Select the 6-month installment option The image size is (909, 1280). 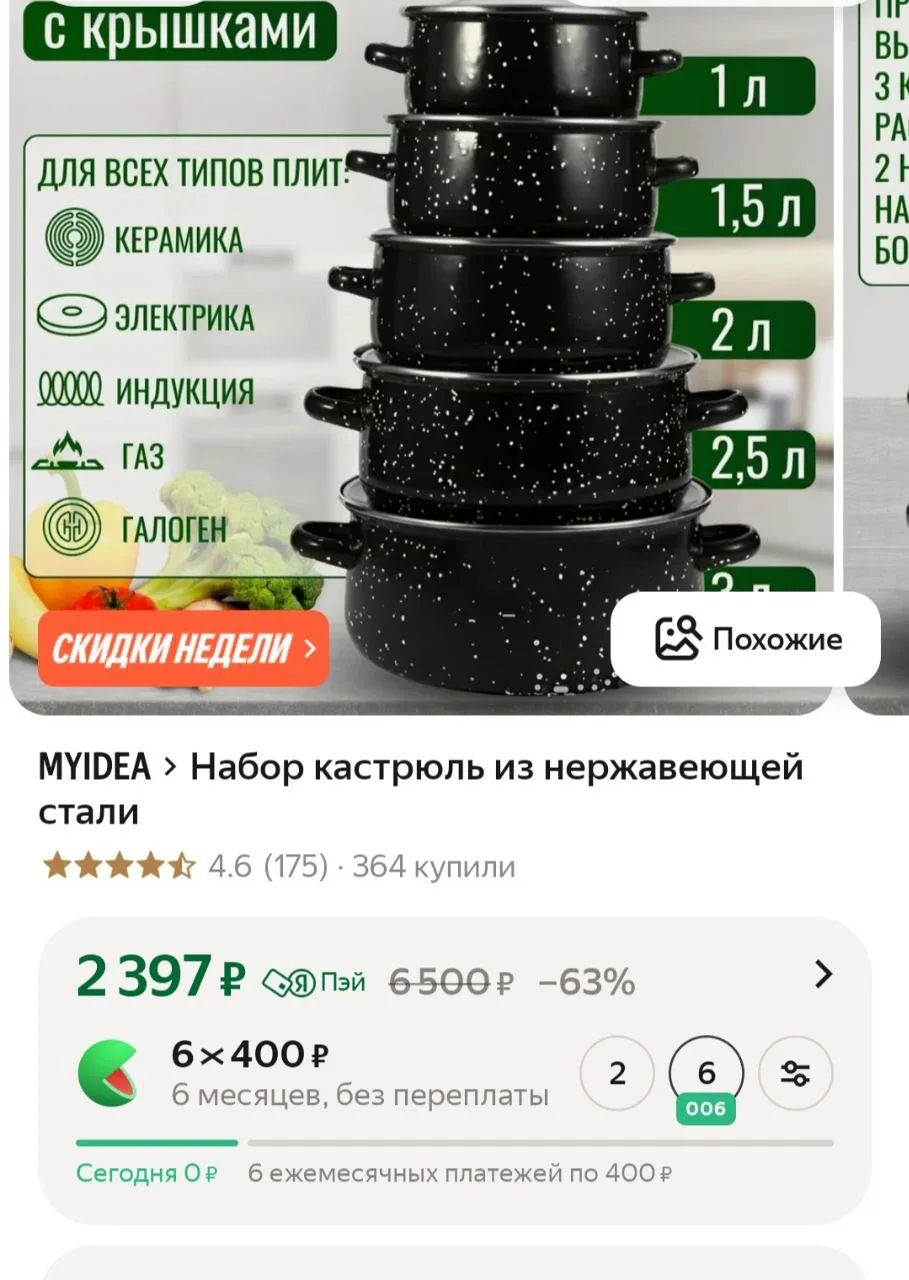pyautogui.click(x=706, y=1074)
